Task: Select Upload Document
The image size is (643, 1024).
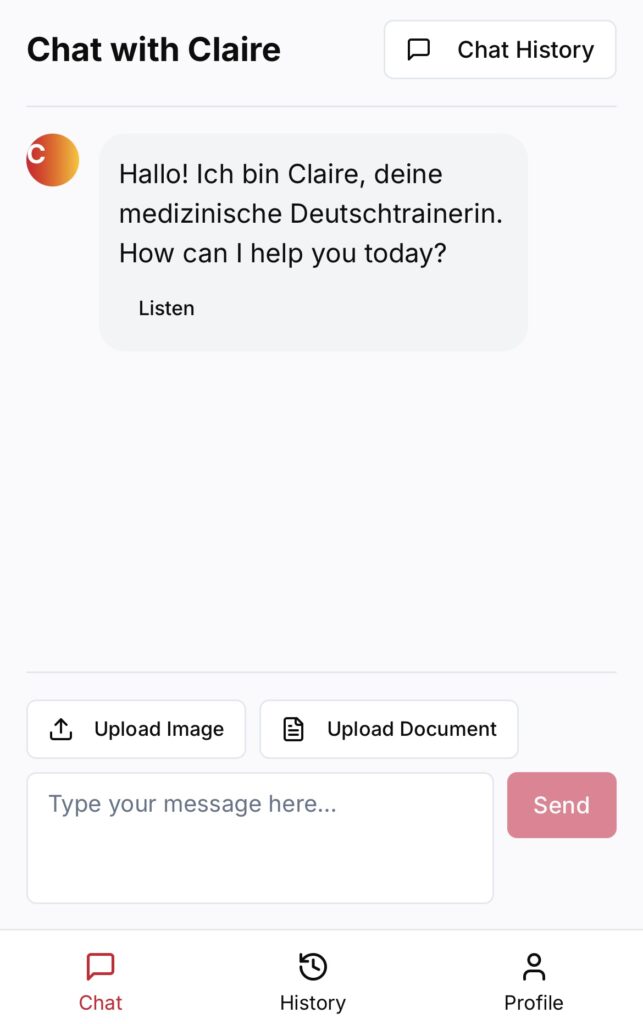Action: pos(389,729)
